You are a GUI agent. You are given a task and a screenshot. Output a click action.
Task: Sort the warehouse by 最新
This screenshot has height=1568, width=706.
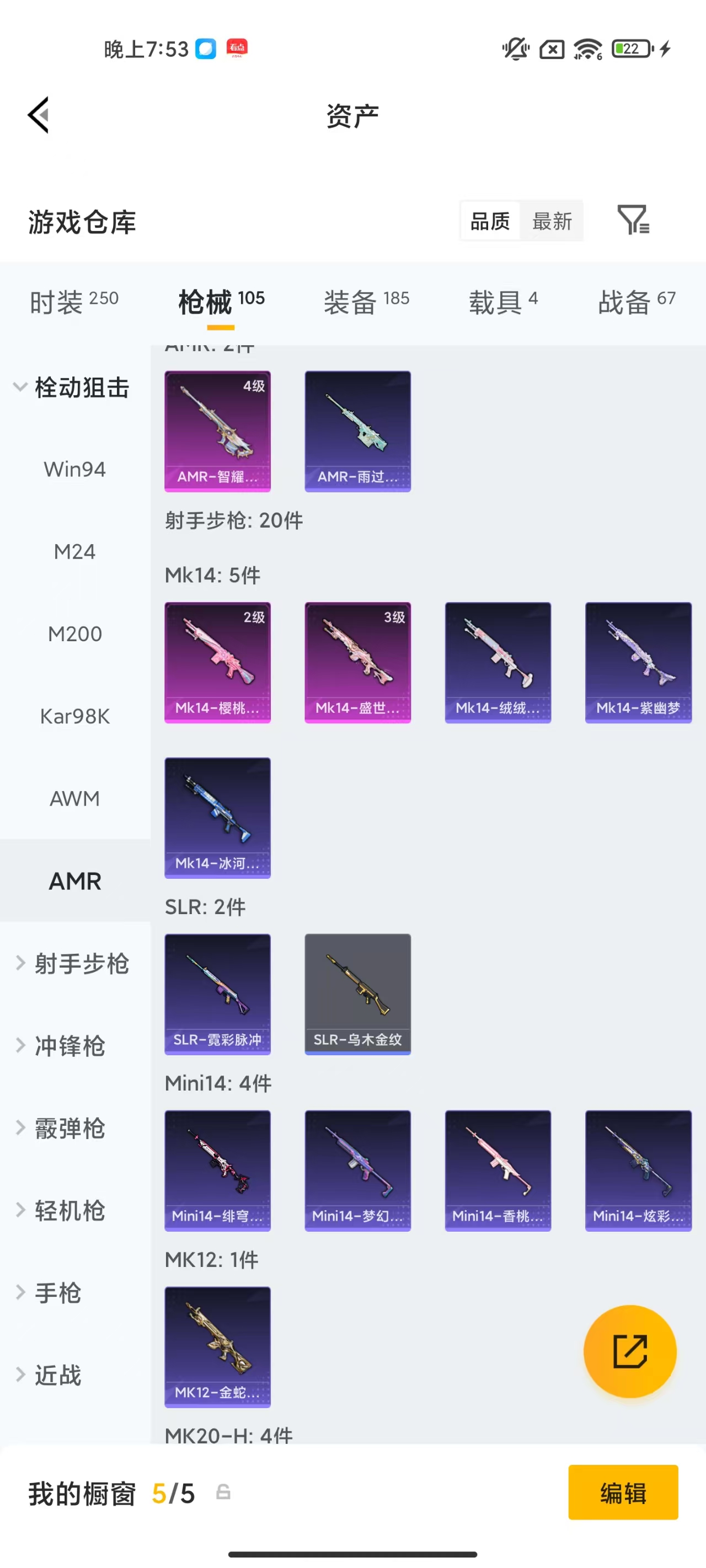click(551, 221)
